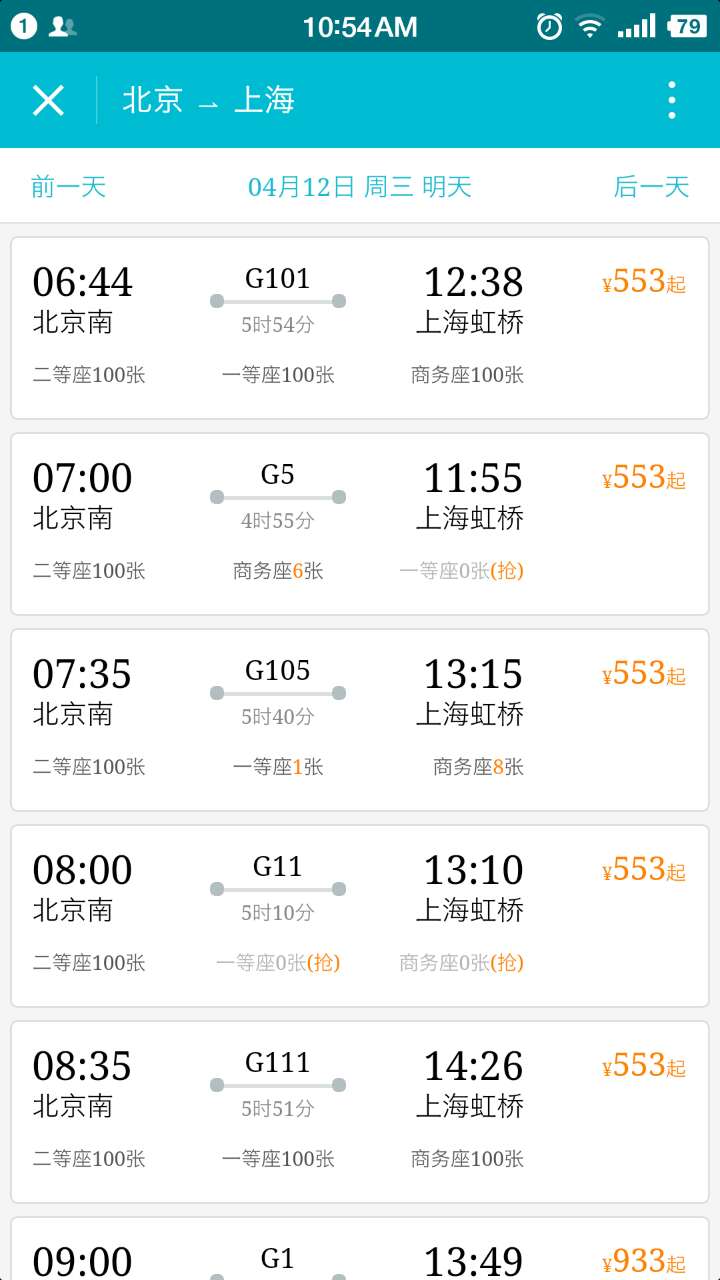The height and width of the screenshot is (1280, 720).
Task: Open date picker for 04月12日
Action: [359, 187]
